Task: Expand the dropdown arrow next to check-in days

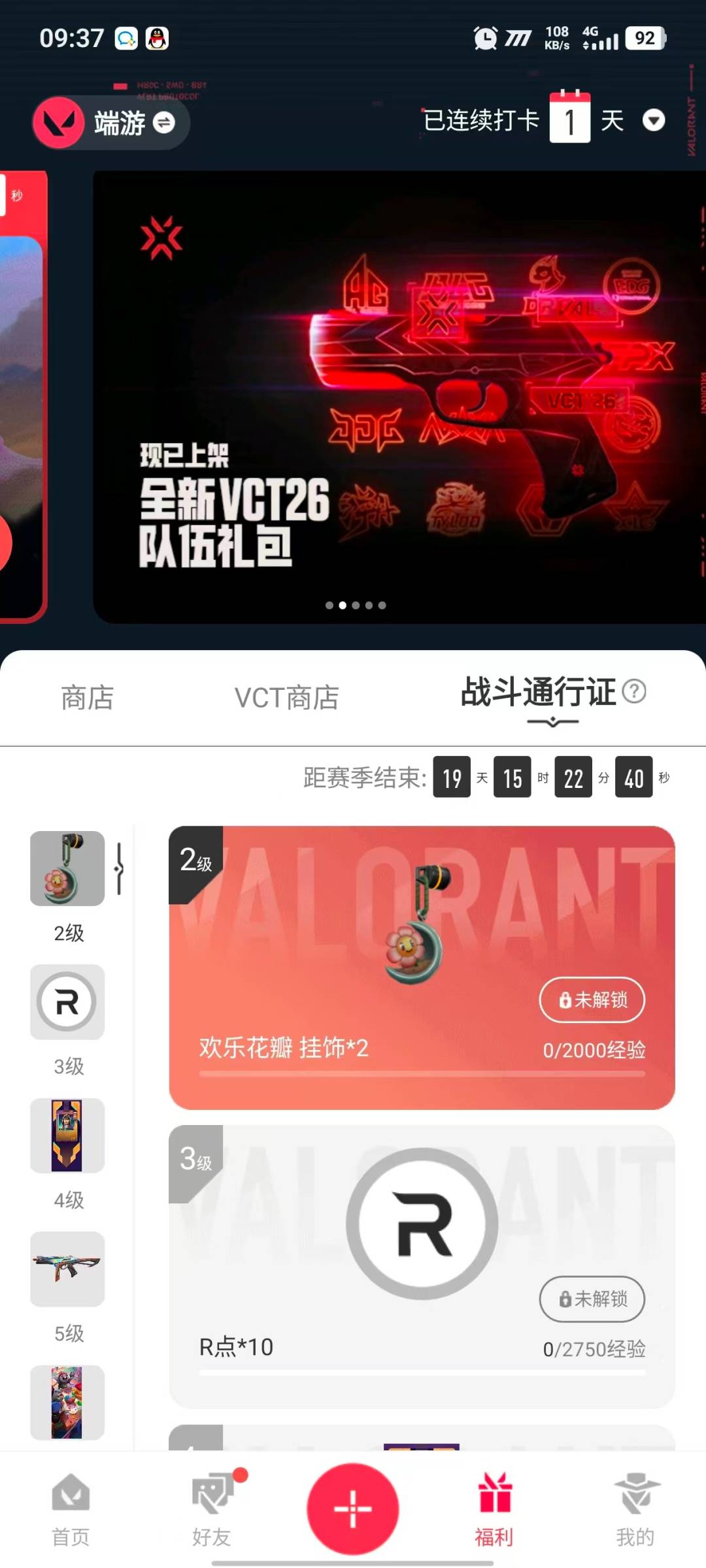Action: (x=654, y=121)
